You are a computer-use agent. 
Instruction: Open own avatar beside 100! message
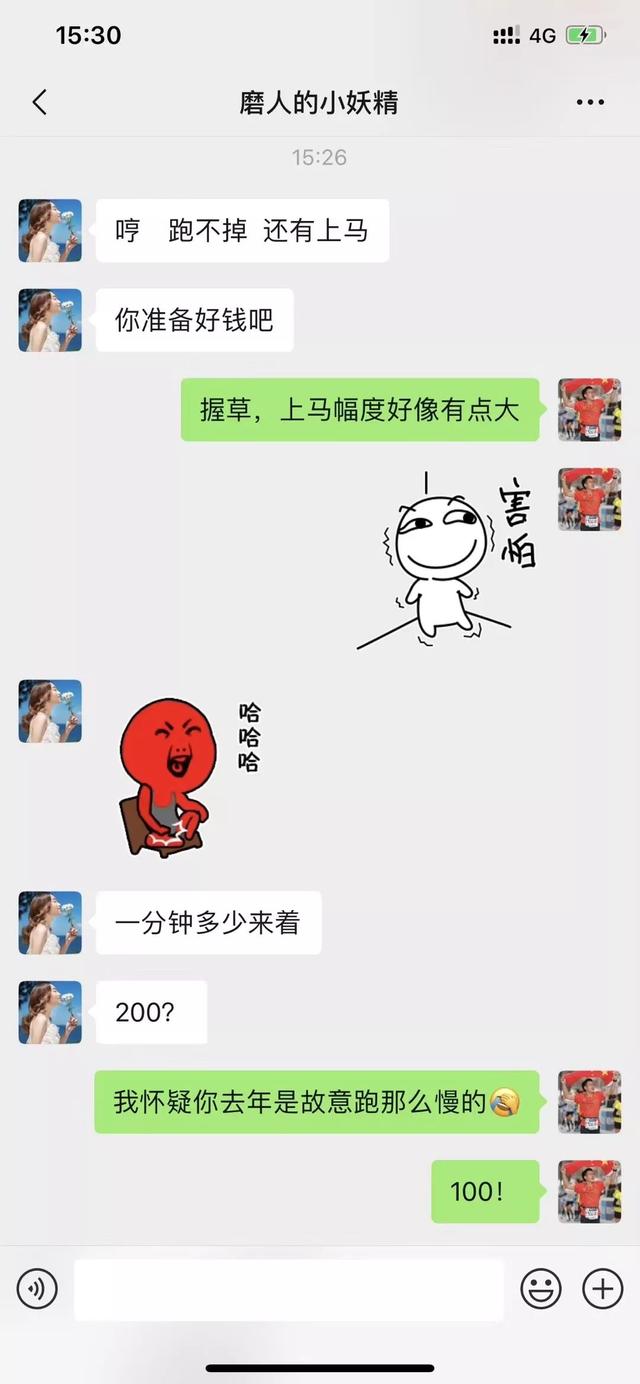coord(589,1191)
